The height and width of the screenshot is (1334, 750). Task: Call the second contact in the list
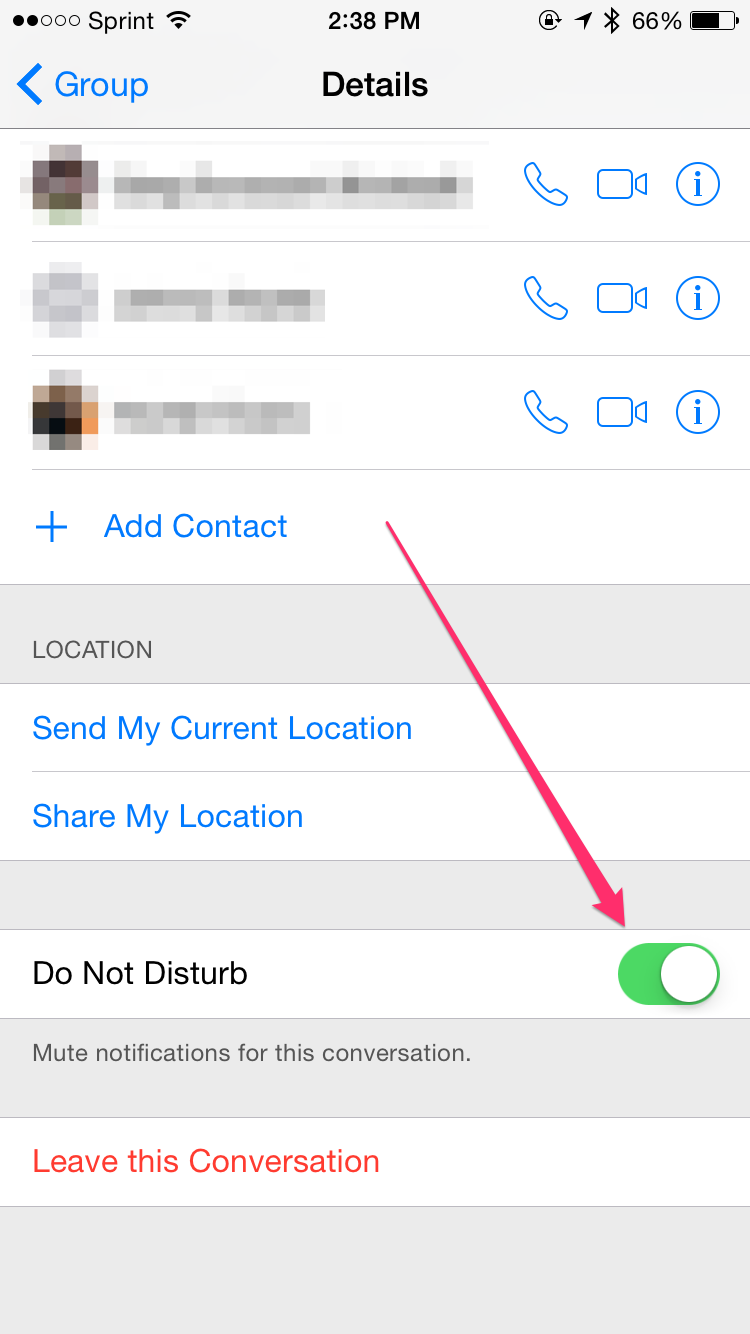pos(546,298)
